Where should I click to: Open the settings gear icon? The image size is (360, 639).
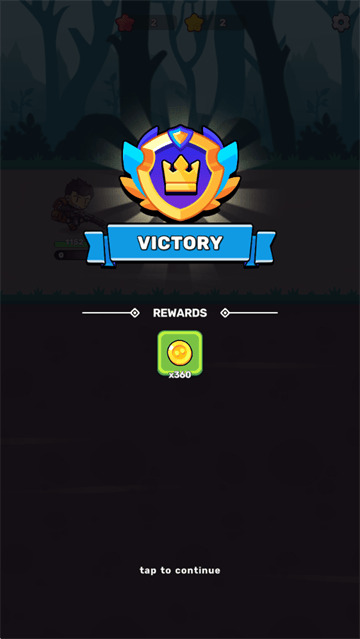coord(341,22)
